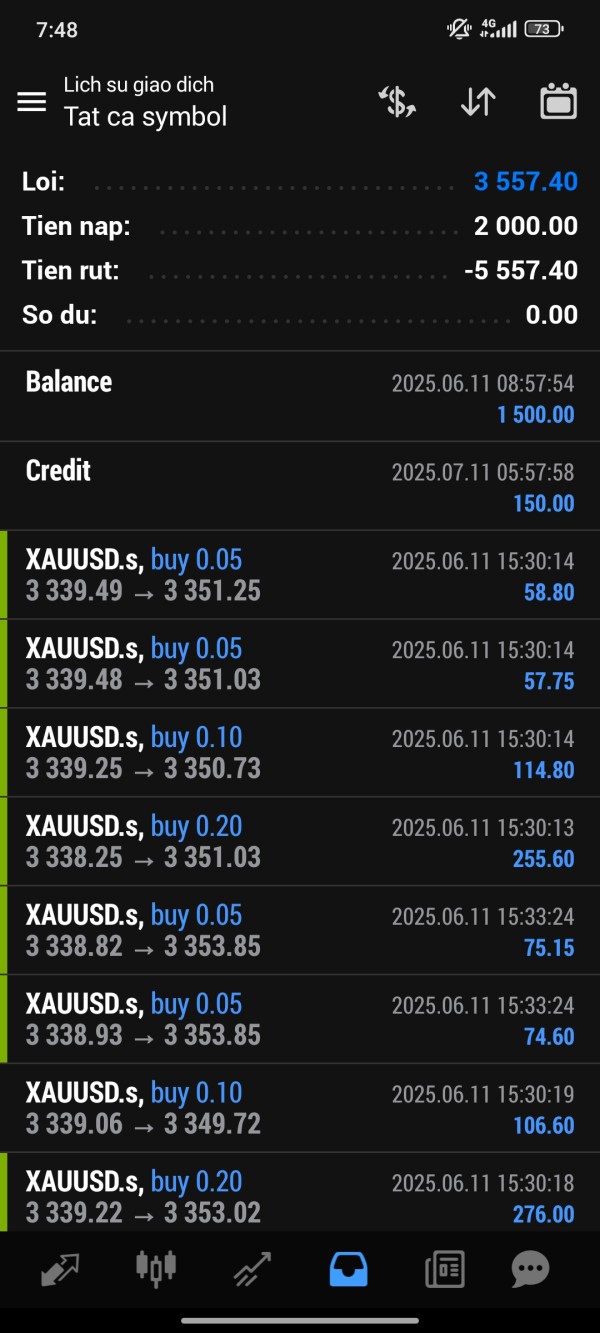
Task: Select the history inbox tab
Action: [348, 1269]
